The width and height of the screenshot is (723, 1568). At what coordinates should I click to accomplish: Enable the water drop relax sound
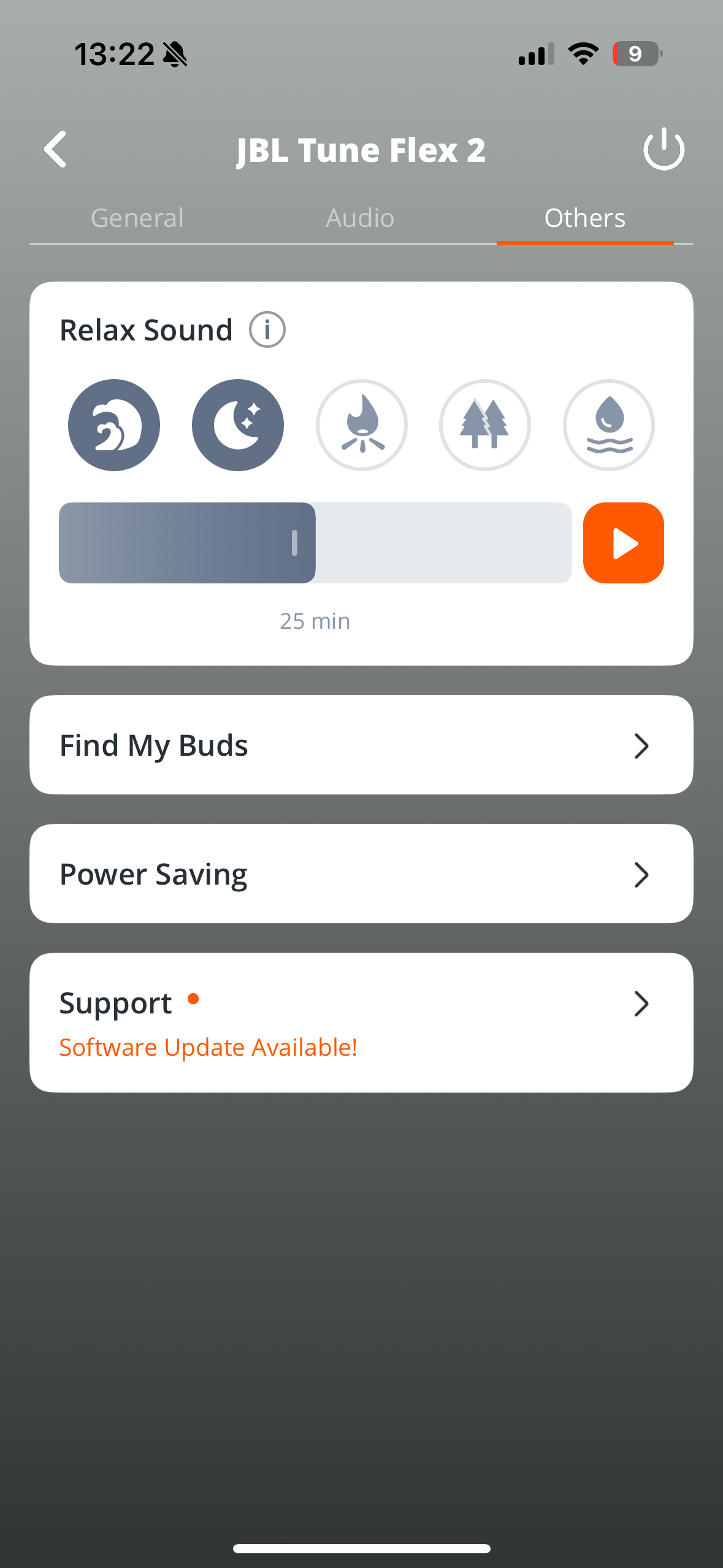(608, 425)
